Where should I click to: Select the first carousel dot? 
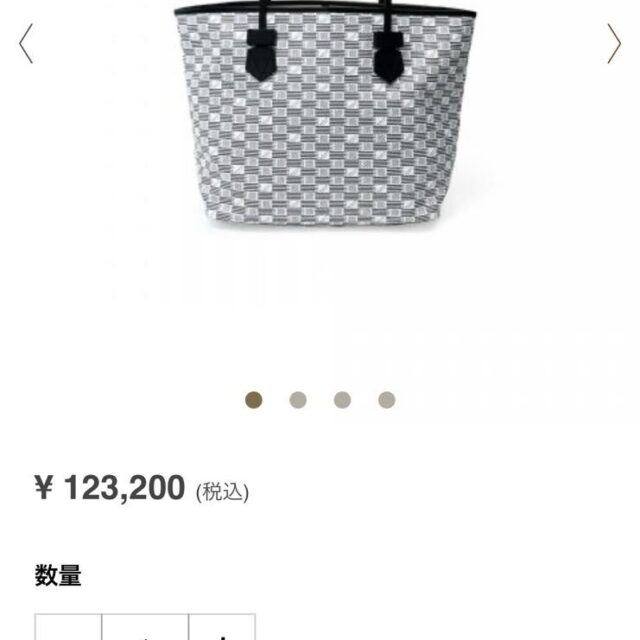pos(254,400)
